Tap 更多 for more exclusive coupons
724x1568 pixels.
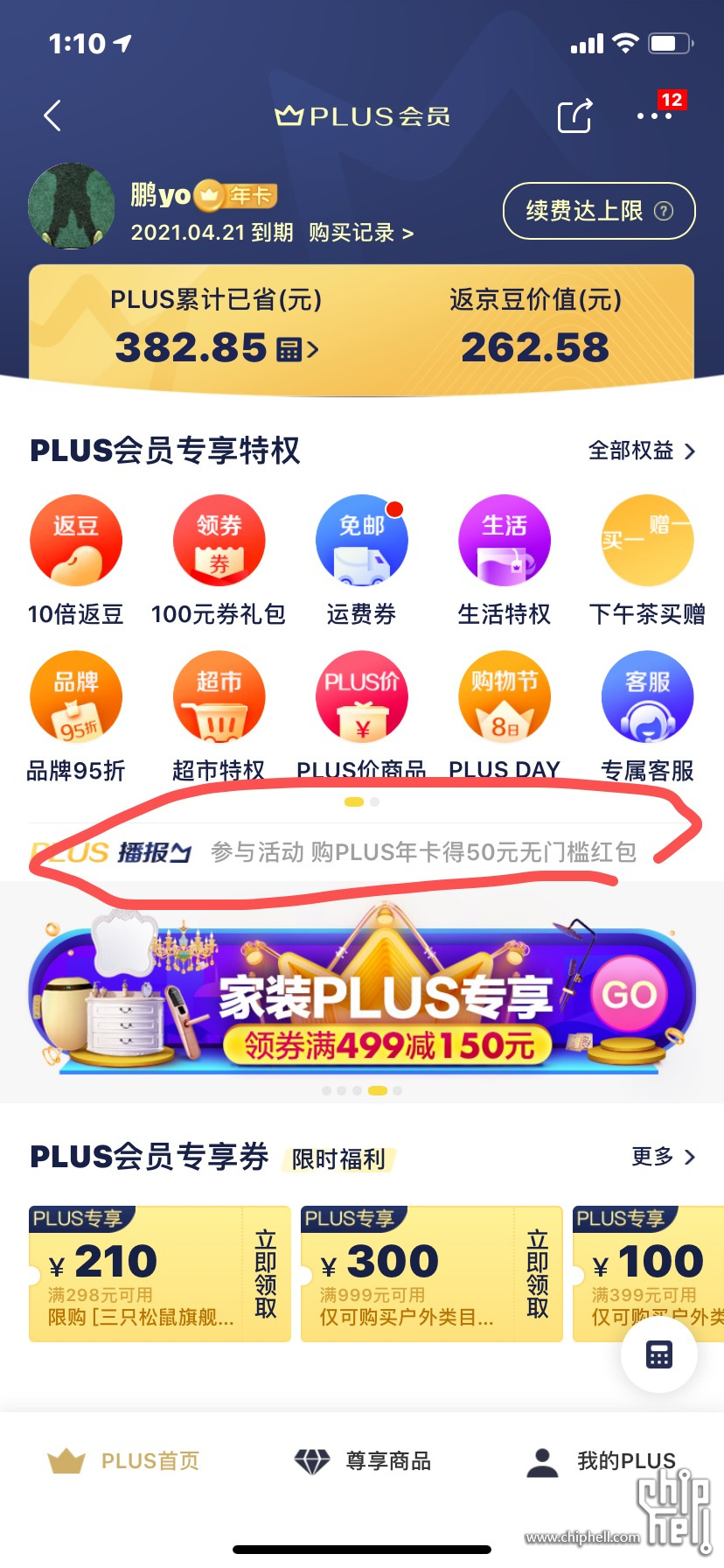663,1157
